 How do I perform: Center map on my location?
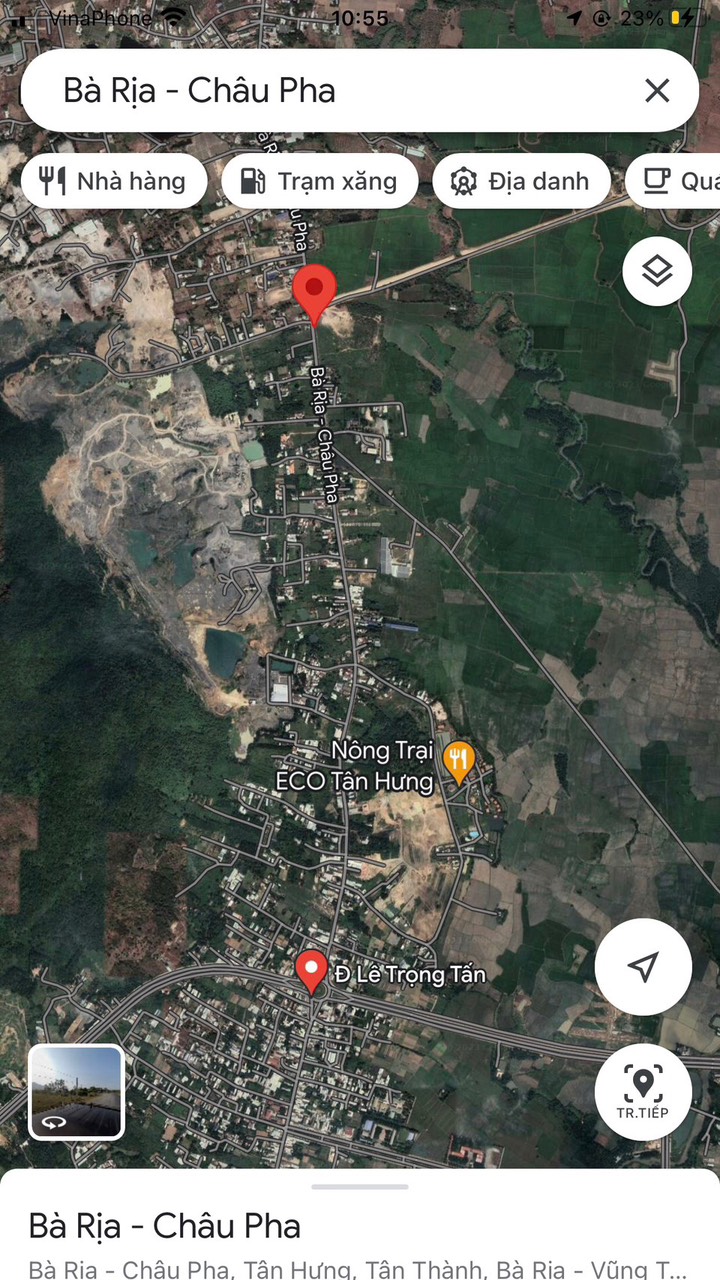[x=643, y=966]
